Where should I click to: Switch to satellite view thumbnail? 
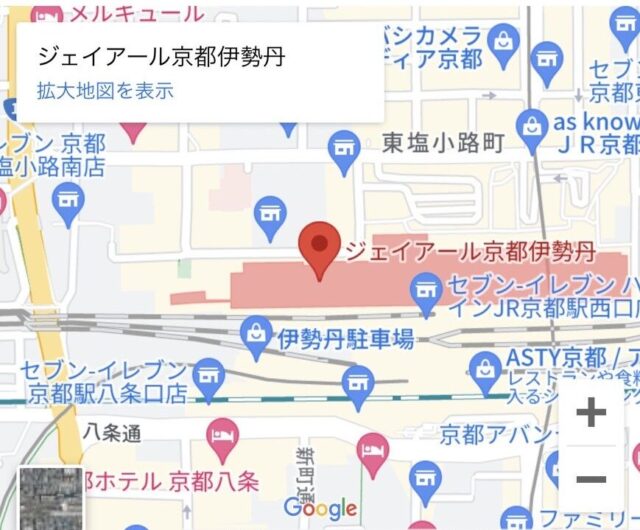(x=51, y=497)
